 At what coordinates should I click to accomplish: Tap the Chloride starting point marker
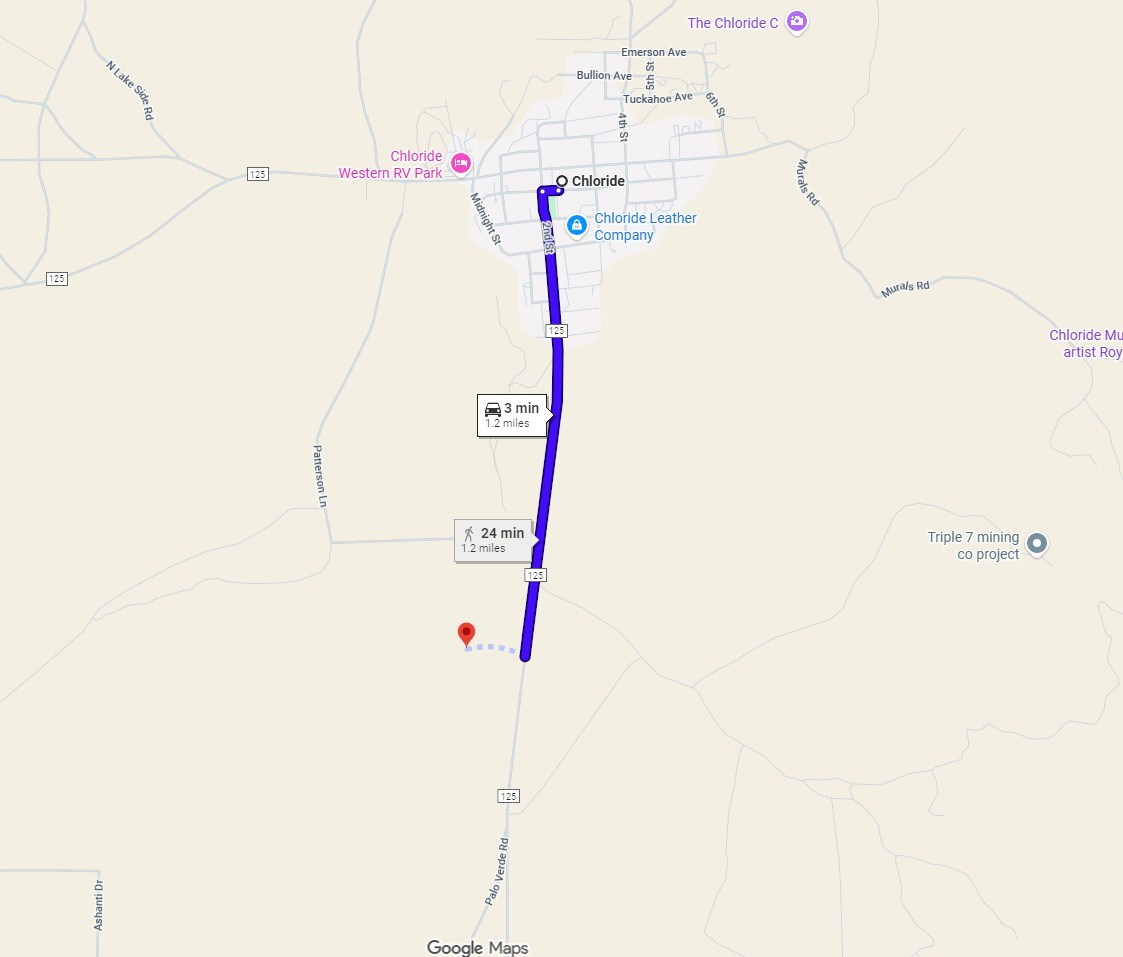[562, 181]
